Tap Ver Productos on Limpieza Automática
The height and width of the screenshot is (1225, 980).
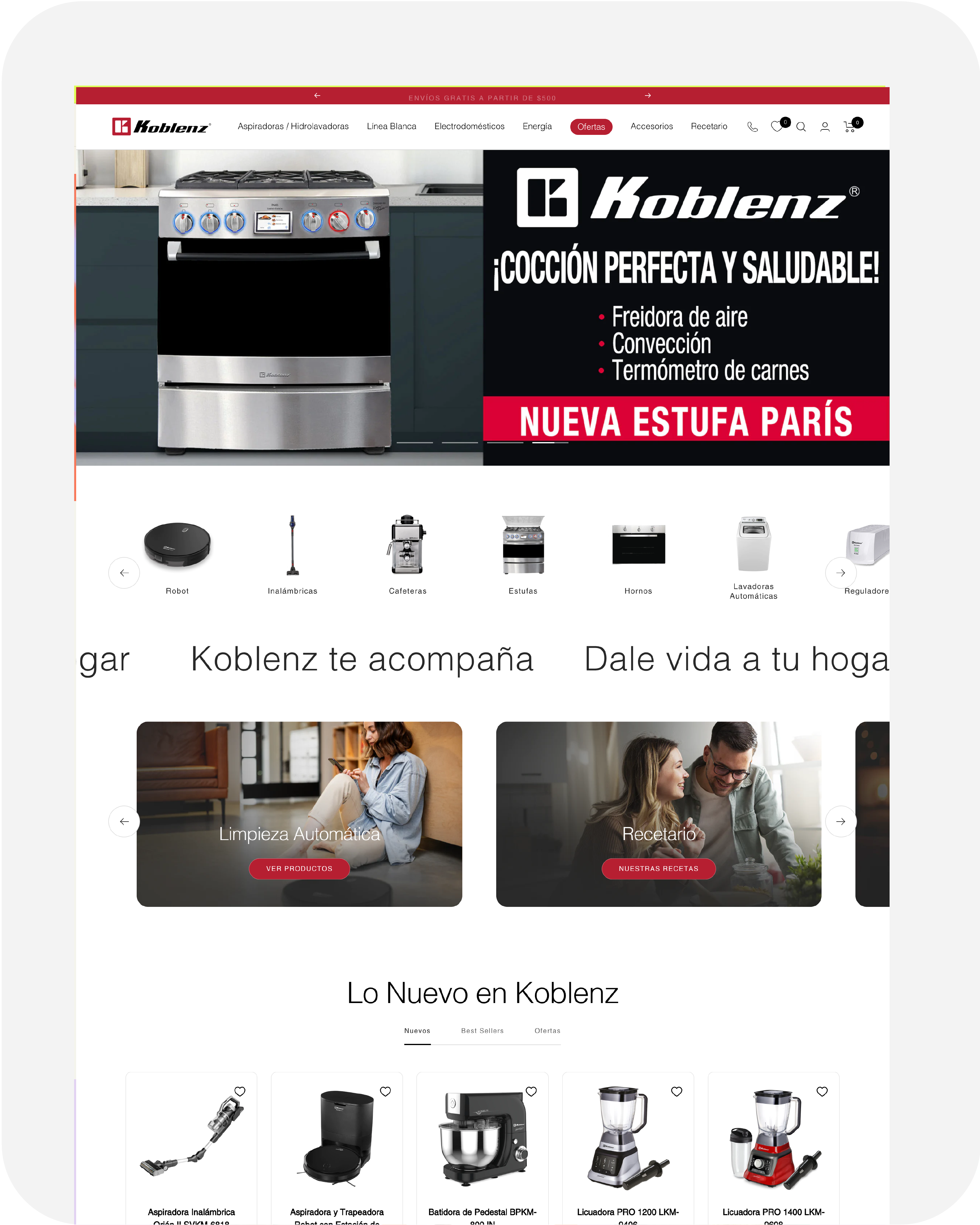tap(299, 868)
